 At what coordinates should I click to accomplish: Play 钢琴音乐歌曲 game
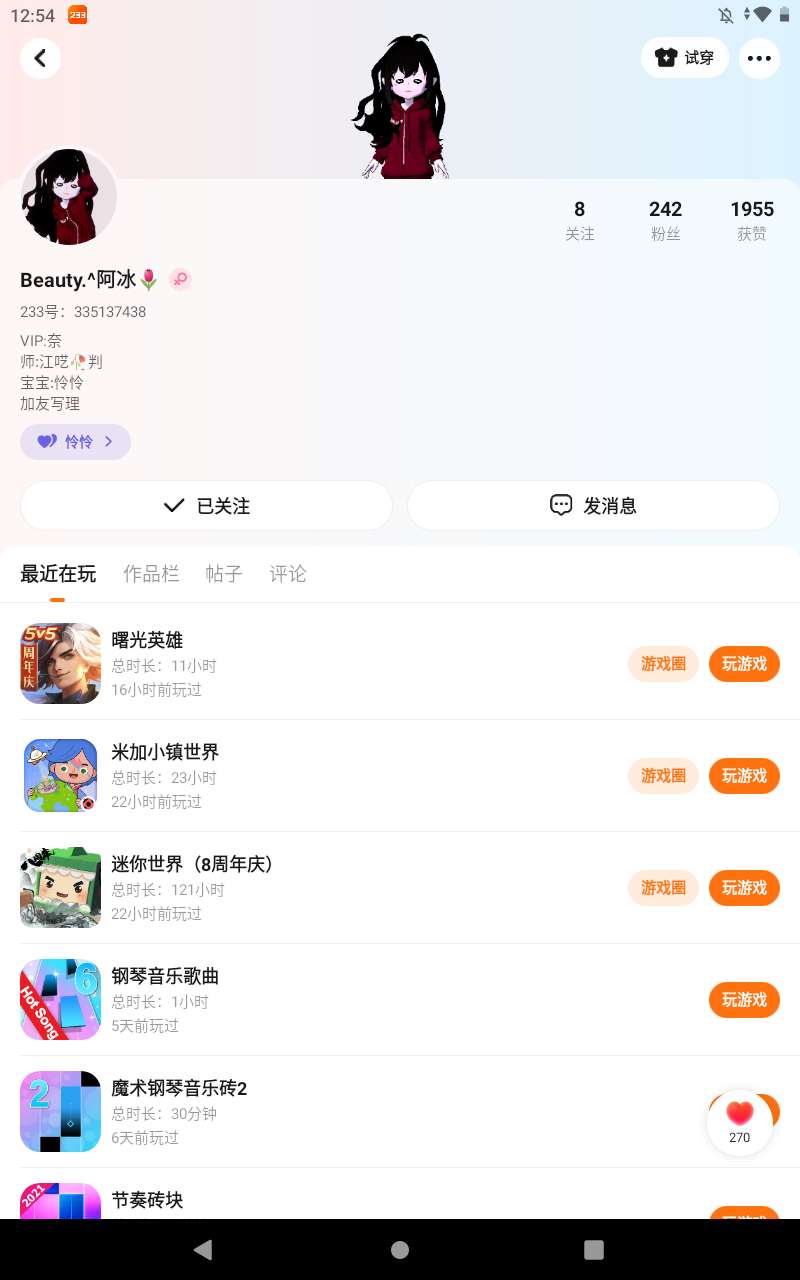click(744, 1000)
